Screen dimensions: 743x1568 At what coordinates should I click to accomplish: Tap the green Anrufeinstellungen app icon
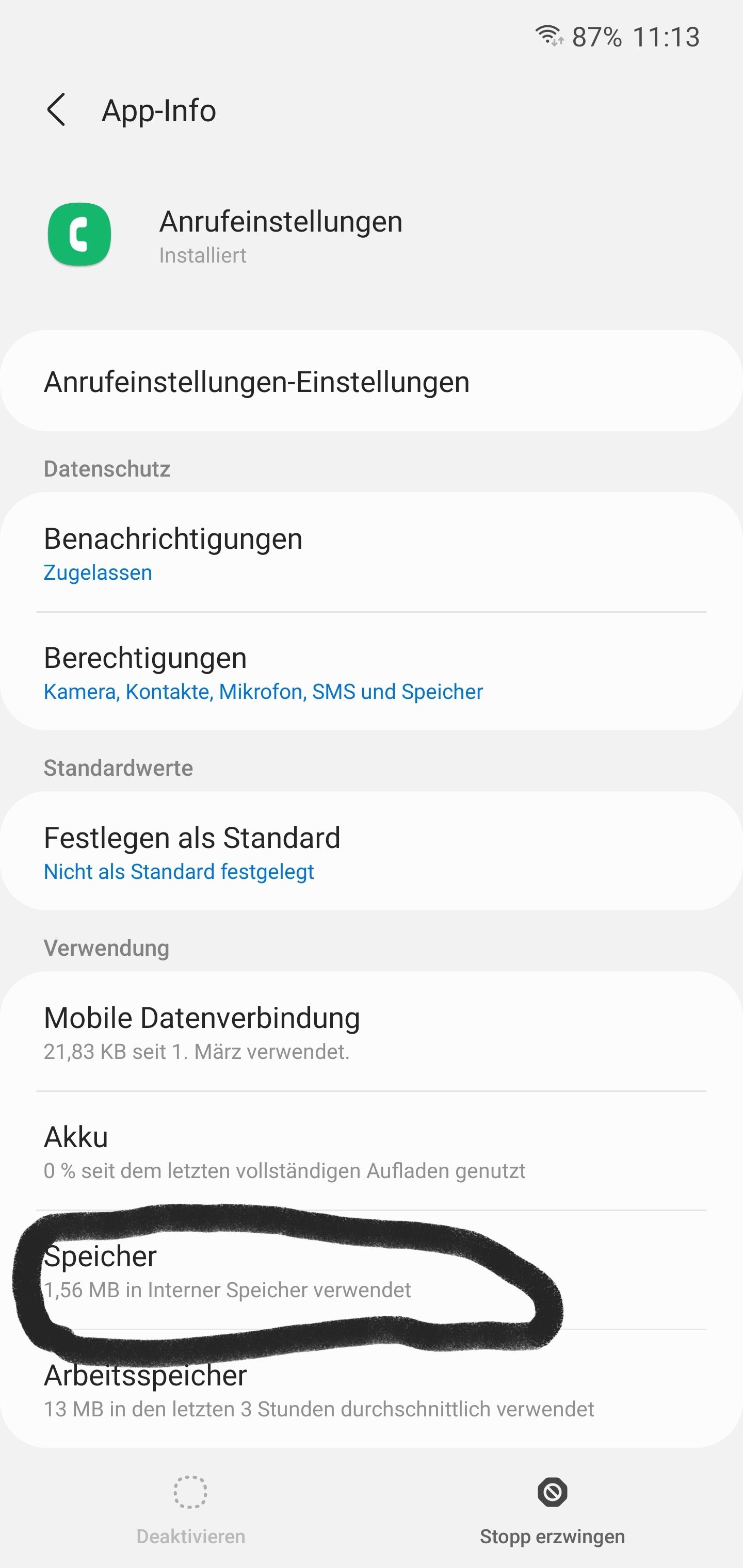80,234
